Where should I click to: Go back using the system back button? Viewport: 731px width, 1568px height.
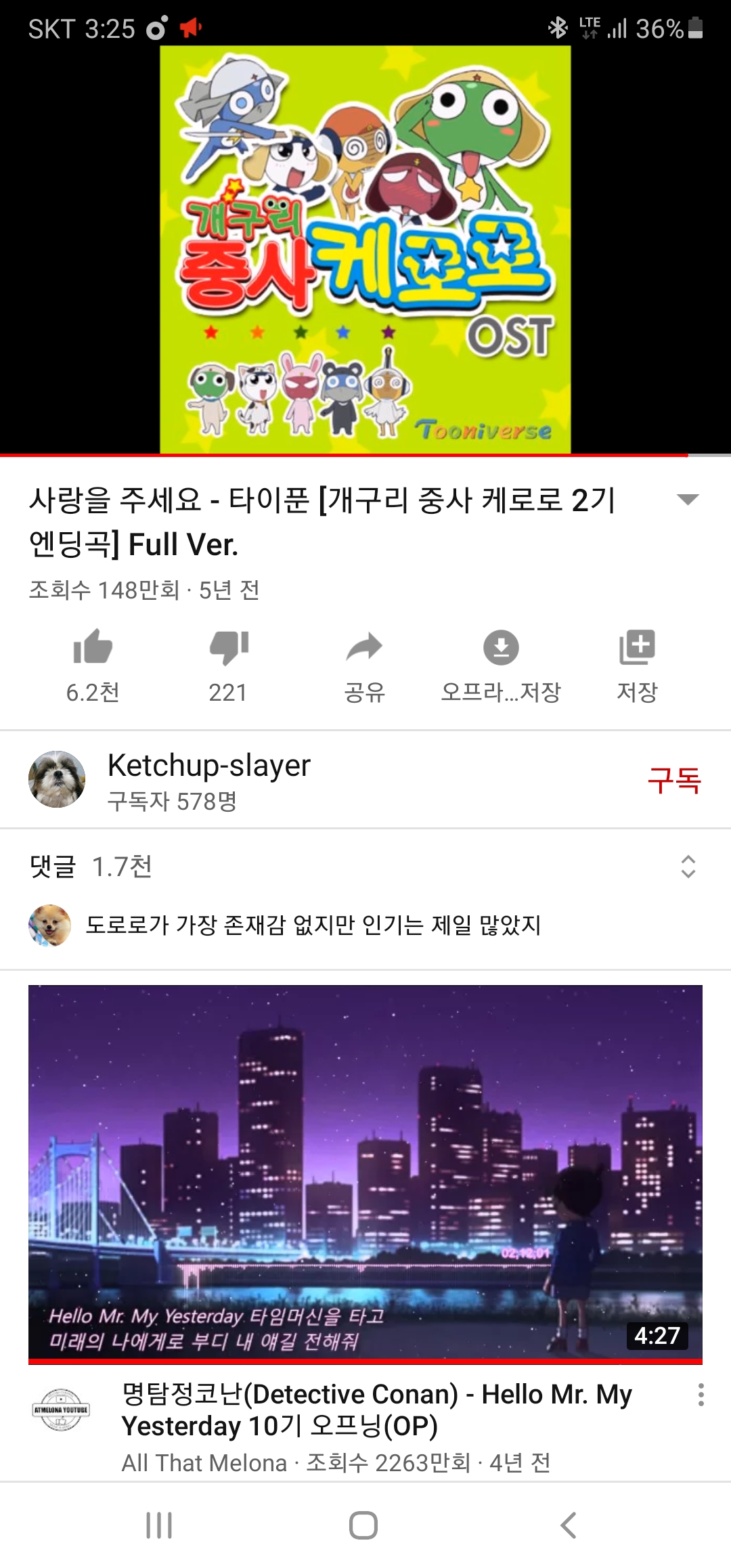pyautogui.click(x=569, y=1525)
